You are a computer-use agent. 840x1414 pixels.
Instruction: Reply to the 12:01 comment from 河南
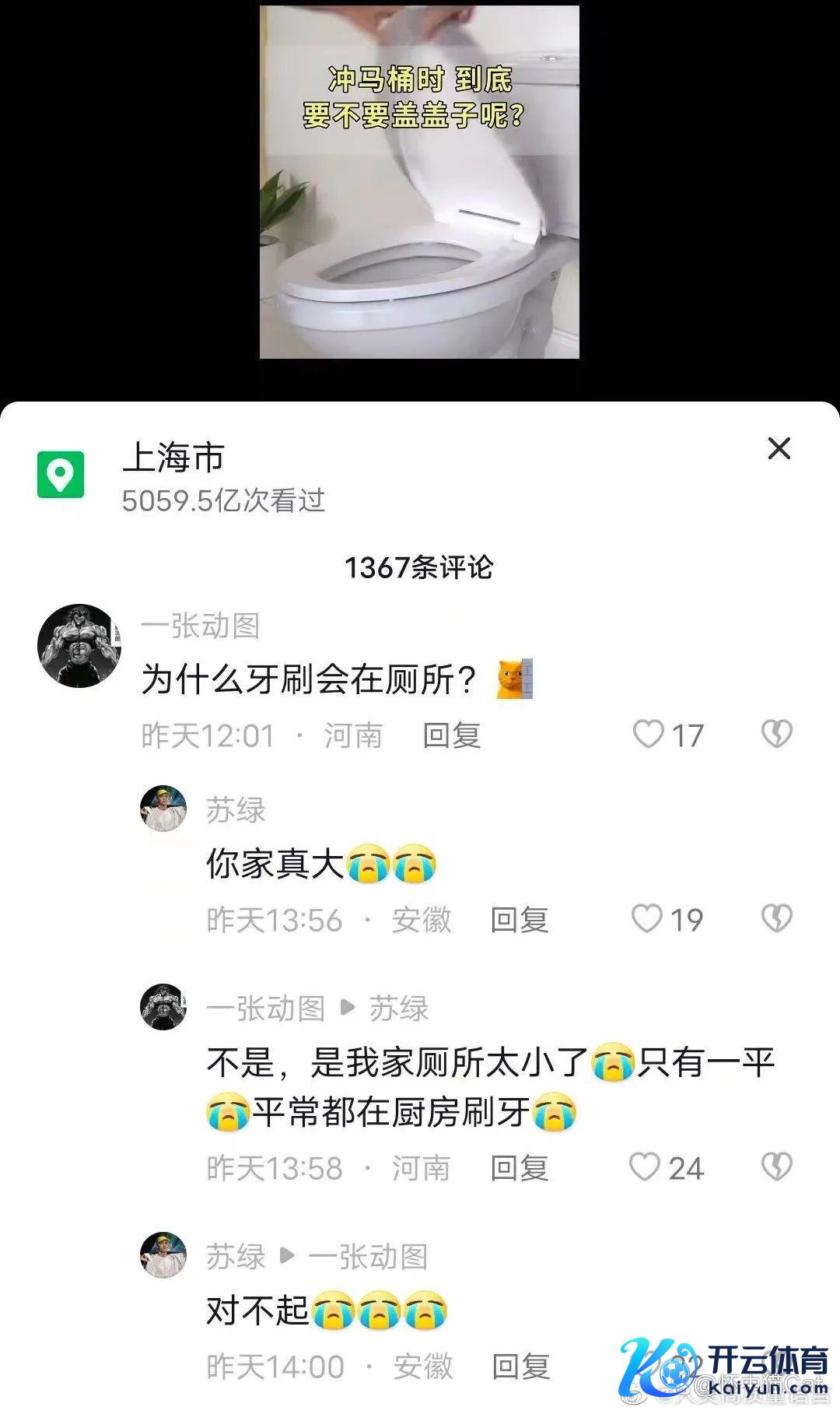[451, 735]
